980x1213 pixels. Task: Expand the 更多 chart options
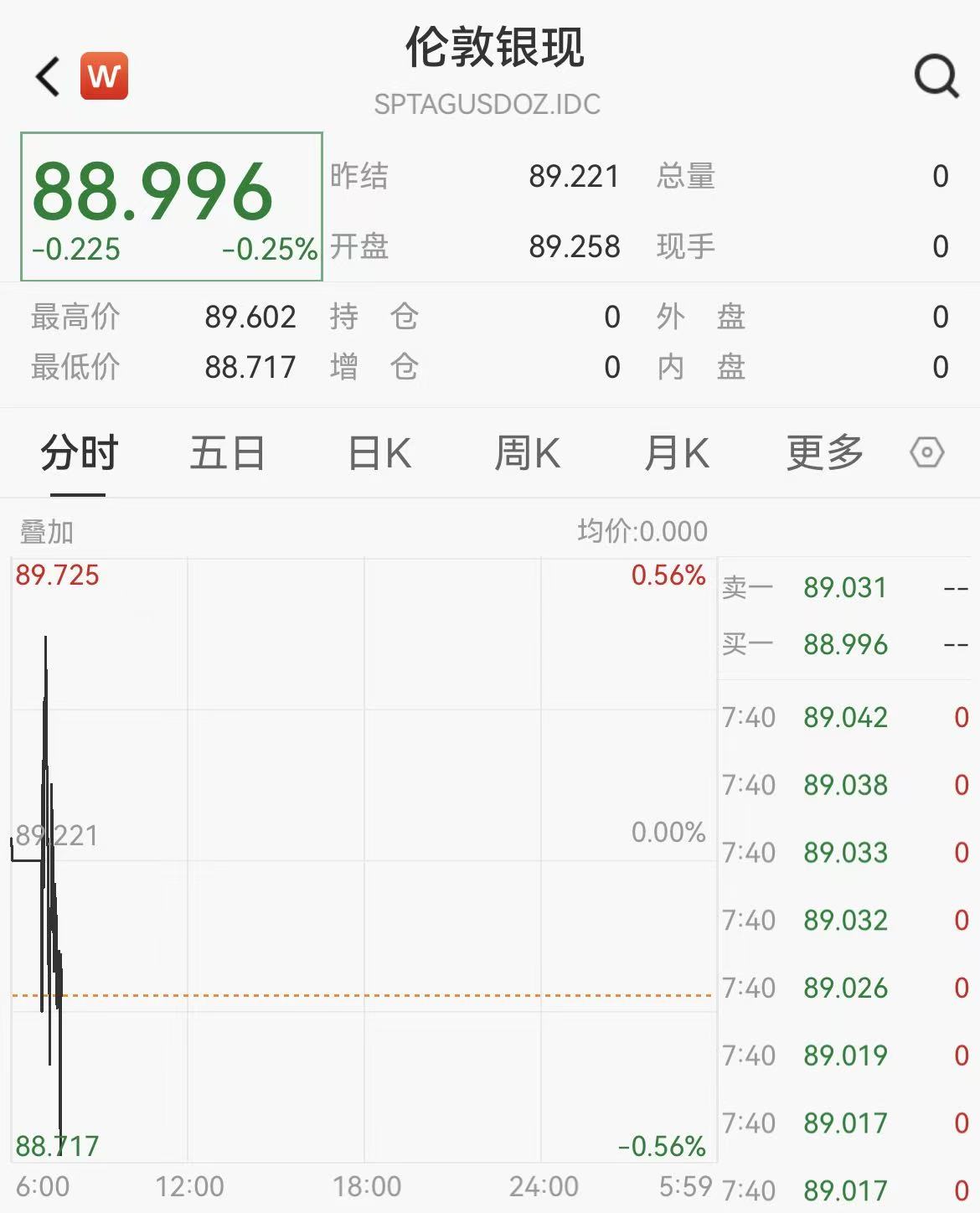click(x=824, y=453)
